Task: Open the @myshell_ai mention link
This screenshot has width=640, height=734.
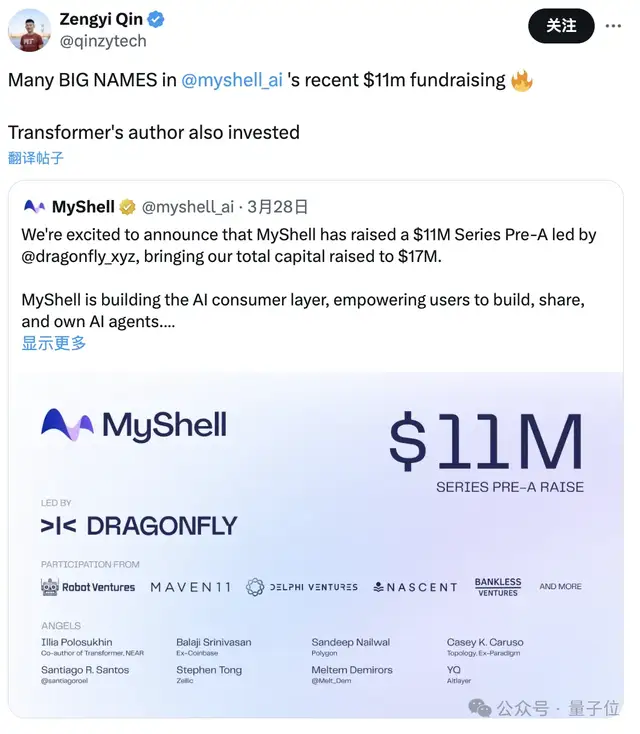Action: pyautogui.click(x=232, y=80)
